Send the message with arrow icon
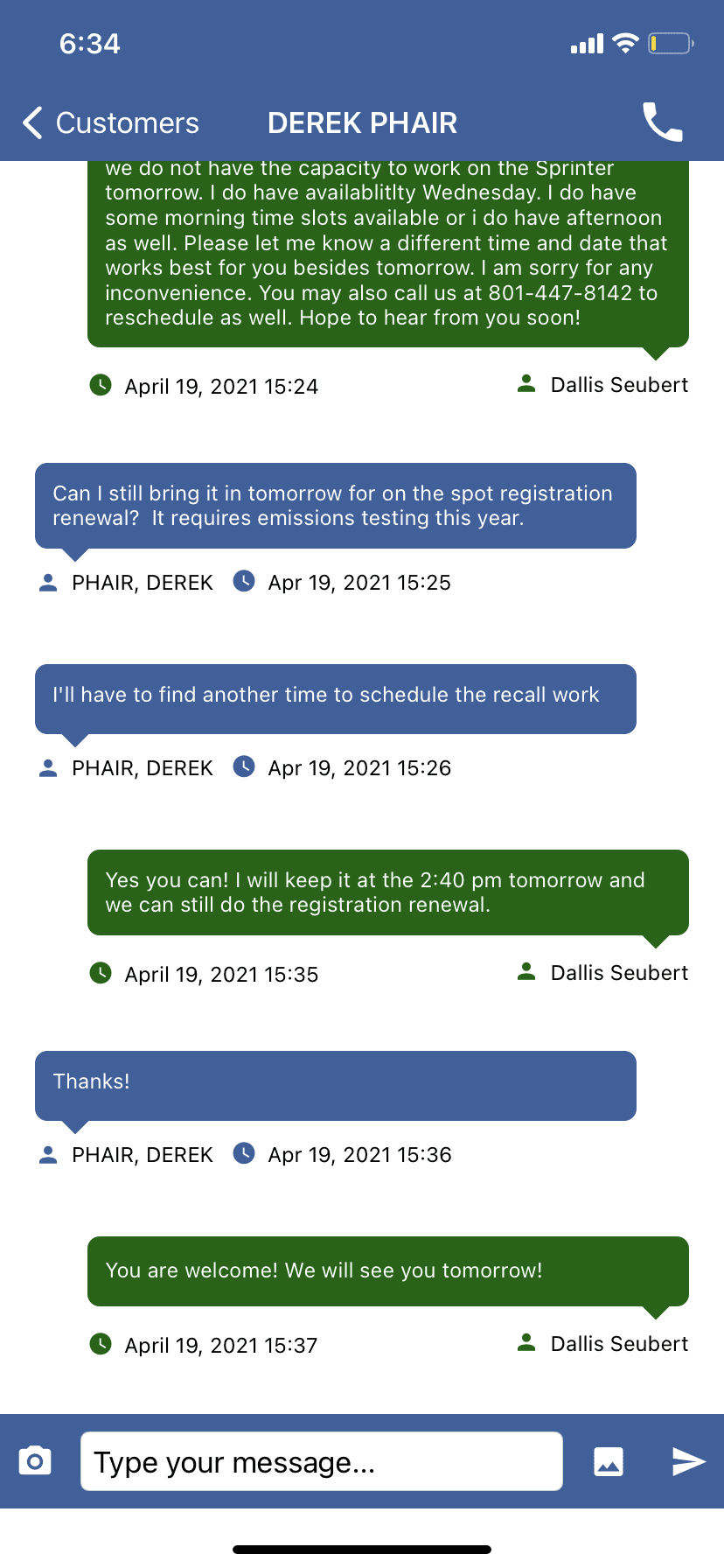The height and width of the screenshot is (1568, 724). (688, 1460)
